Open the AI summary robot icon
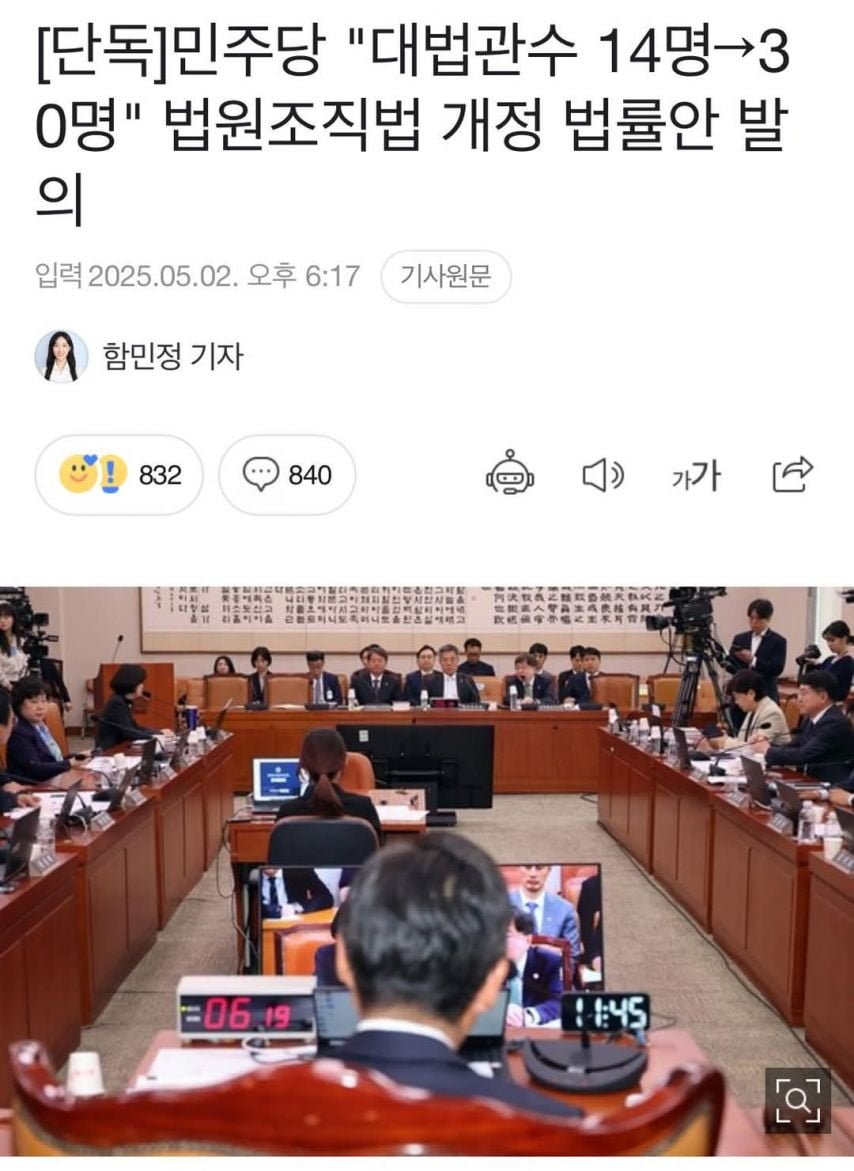 510,475
